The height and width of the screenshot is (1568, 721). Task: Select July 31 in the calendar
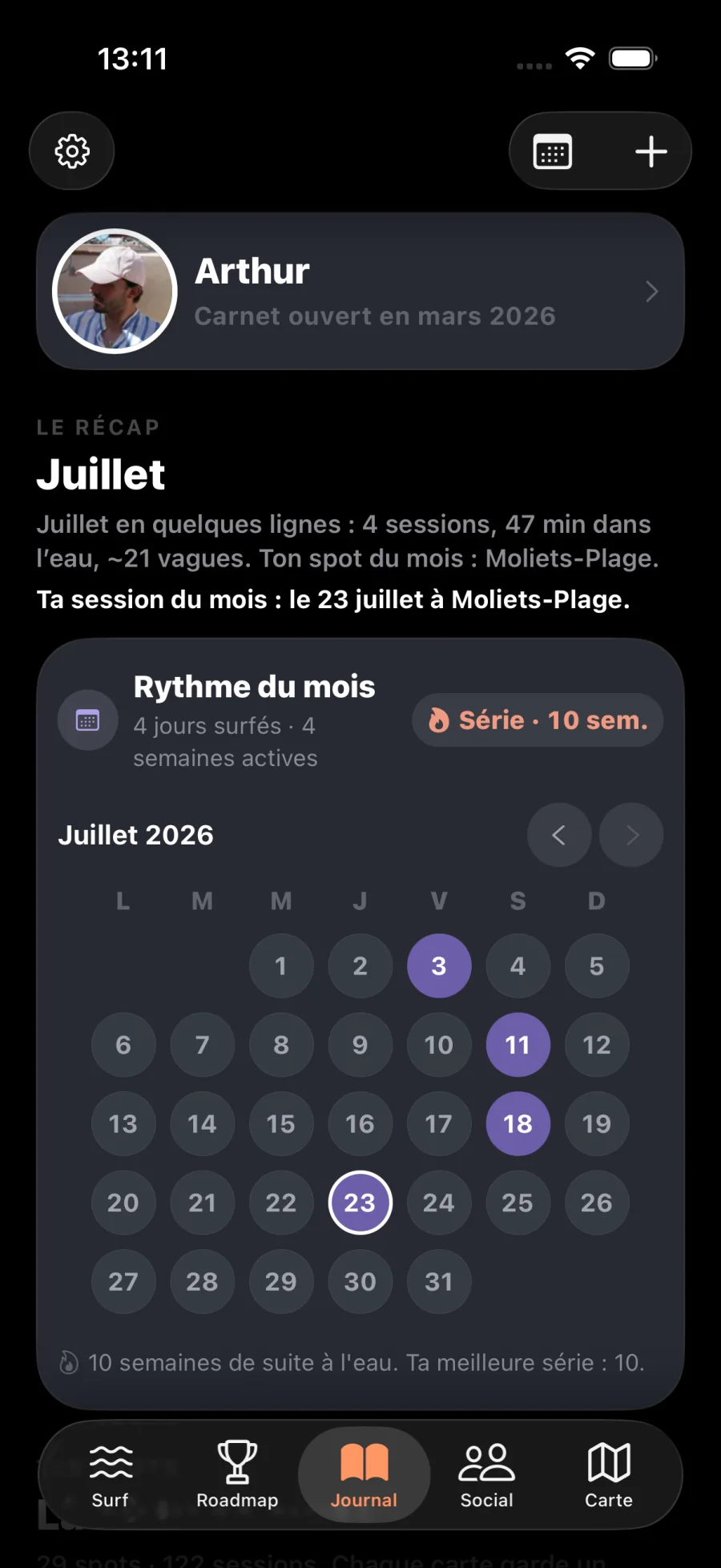coord(439,1282)
